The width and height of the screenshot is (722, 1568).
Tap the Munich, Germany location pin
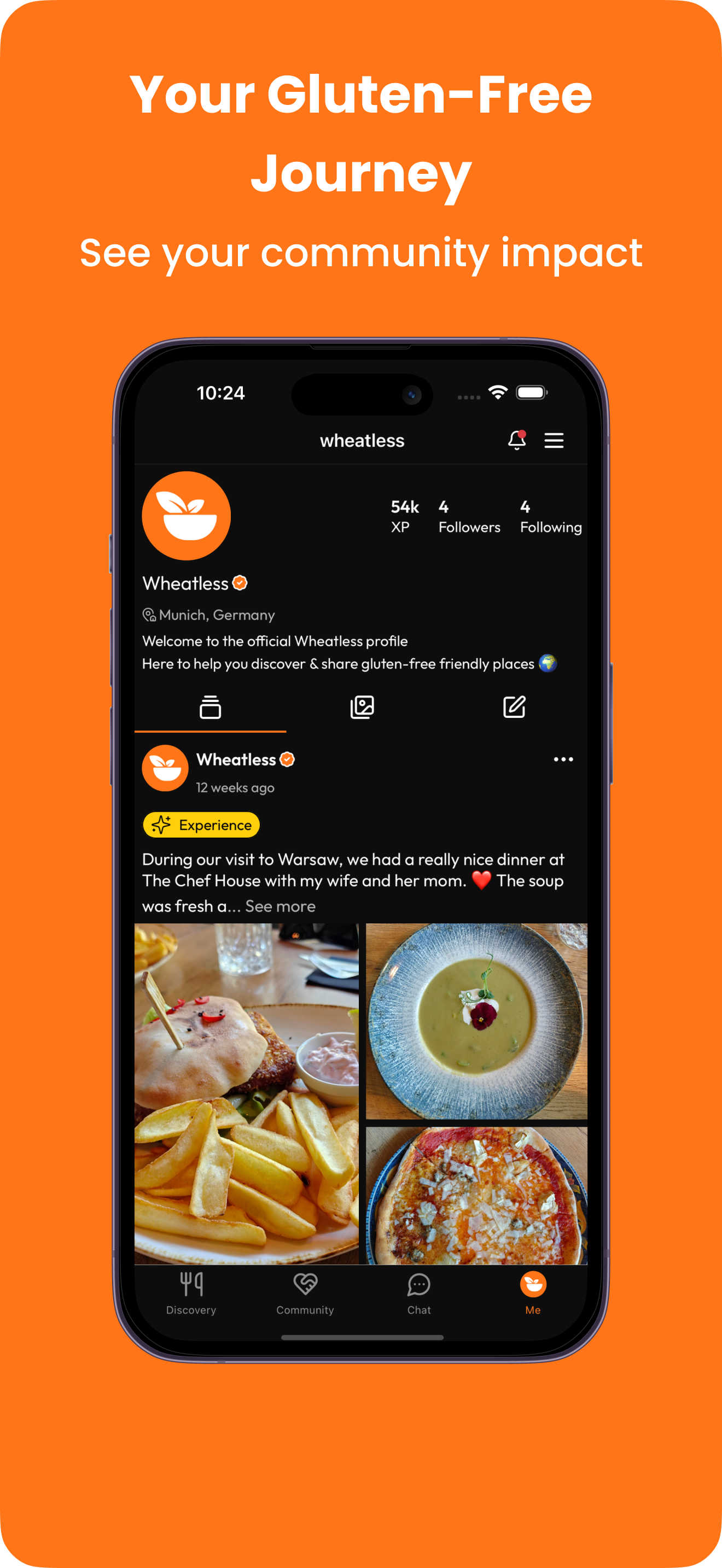(x=149, y=615)
